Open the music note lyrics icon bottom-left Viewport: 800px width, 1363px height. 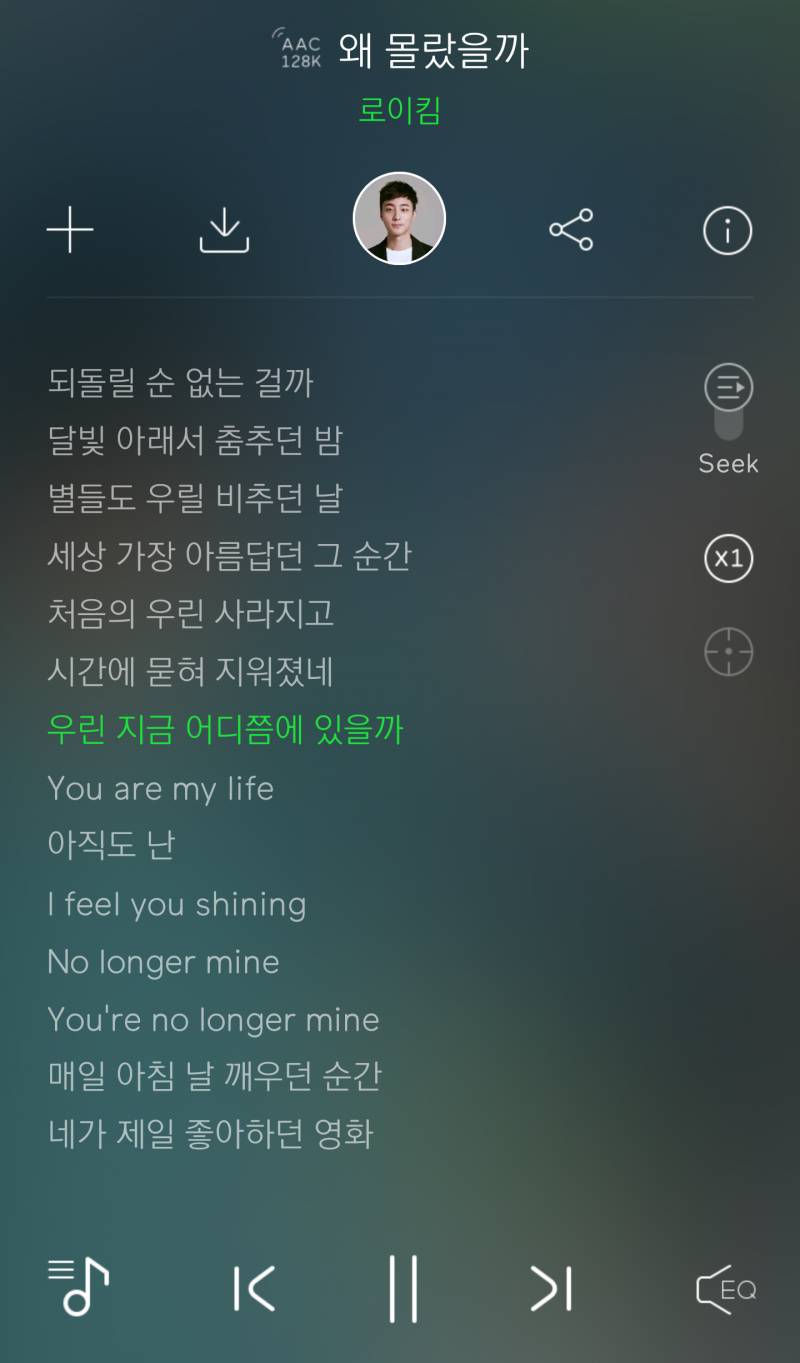pyautogui.click(x=78, y=1289)
